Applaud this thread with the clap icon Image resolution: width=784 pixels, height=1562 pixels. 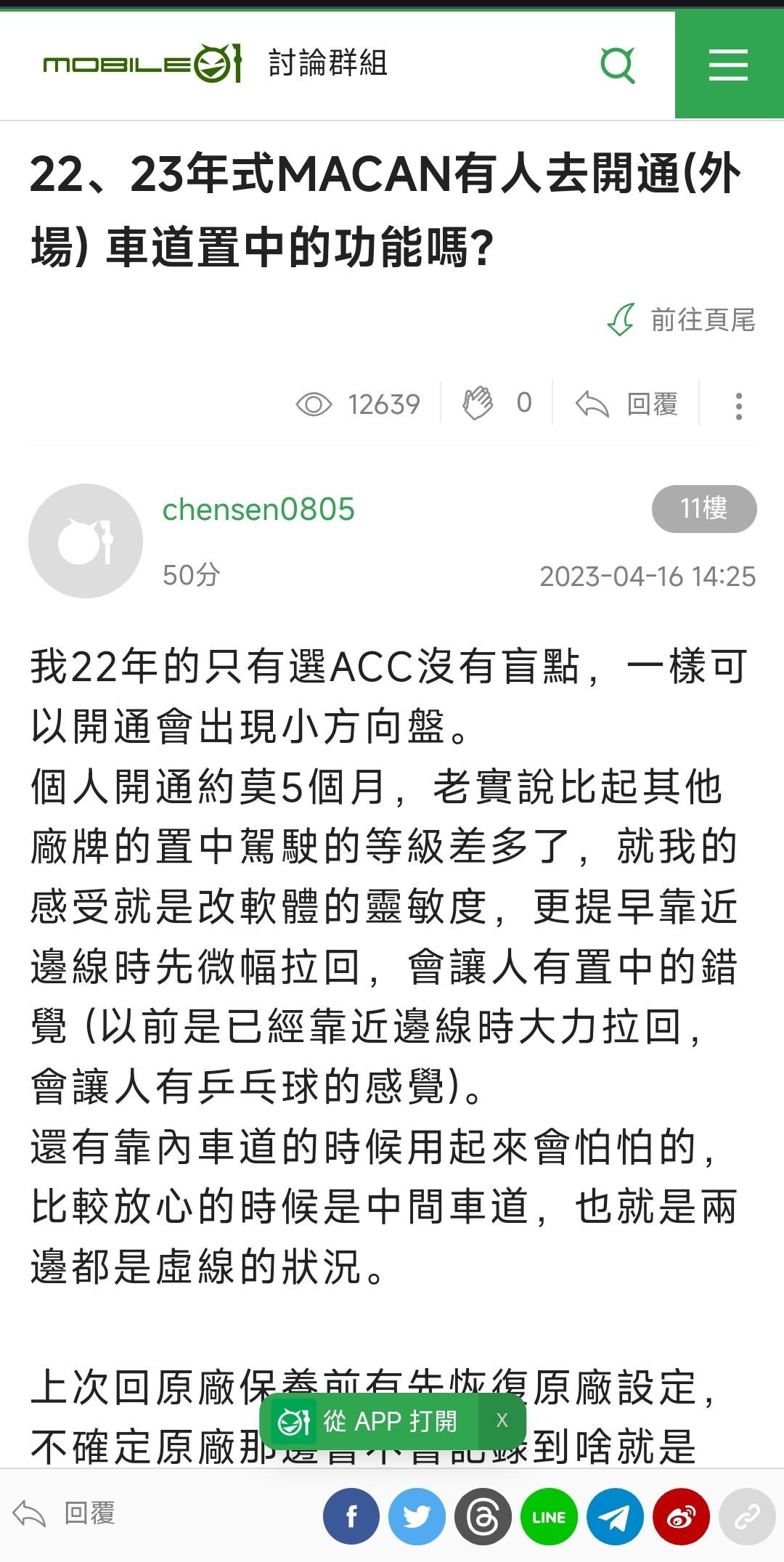click(478, 403)
